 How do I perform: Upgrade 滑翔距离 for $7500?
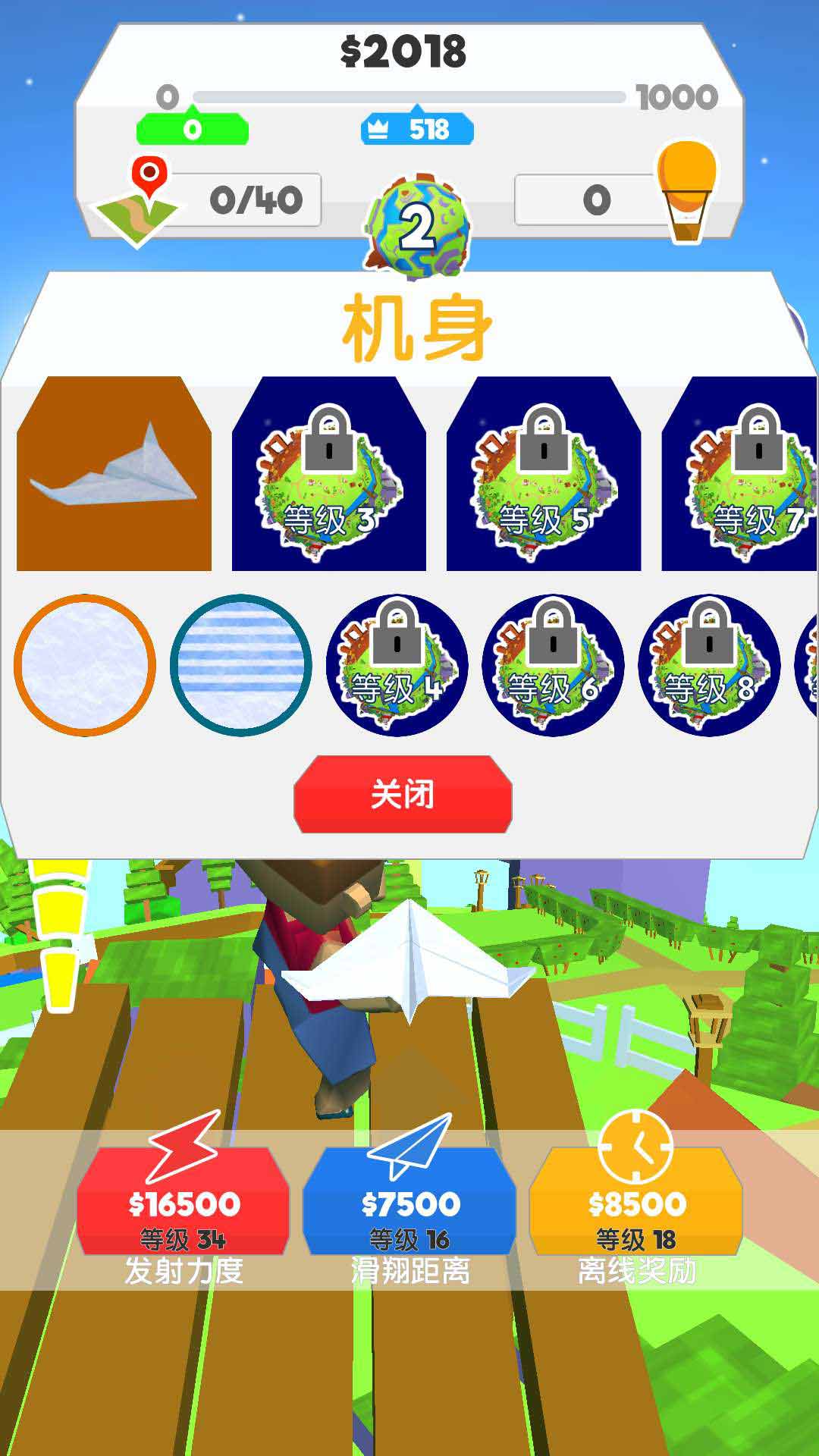click(409, 1202)
